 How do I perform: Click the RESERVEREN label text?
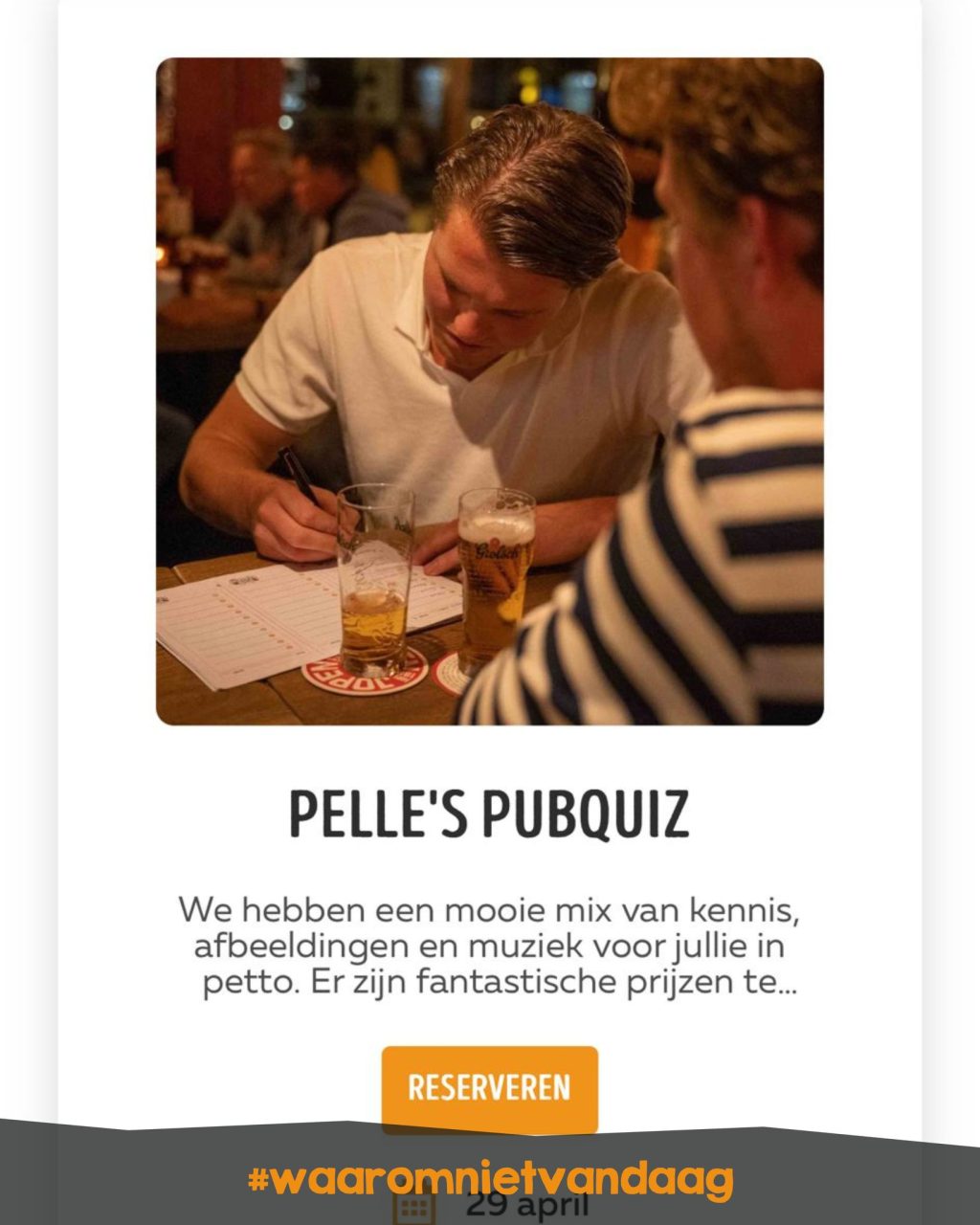[490, 1085]
